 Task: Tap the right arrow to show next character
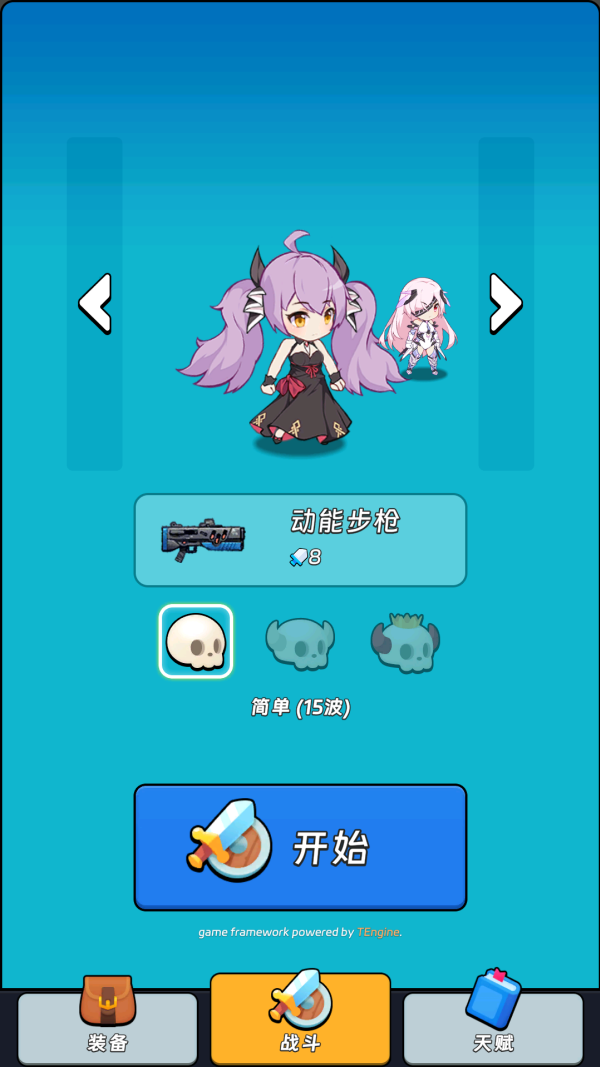(x=505, y=303)
